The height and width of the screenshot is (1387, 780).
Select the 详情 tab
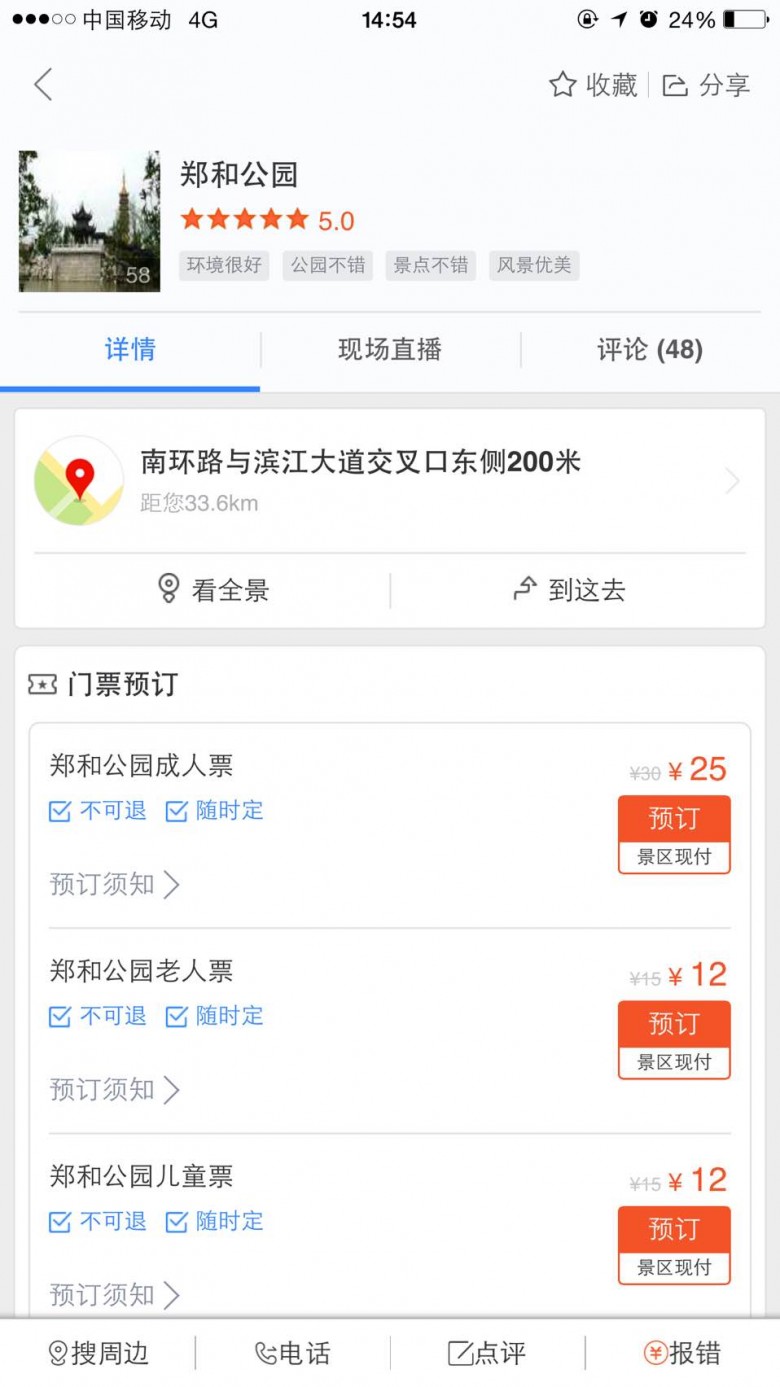[x=130, y=350]
